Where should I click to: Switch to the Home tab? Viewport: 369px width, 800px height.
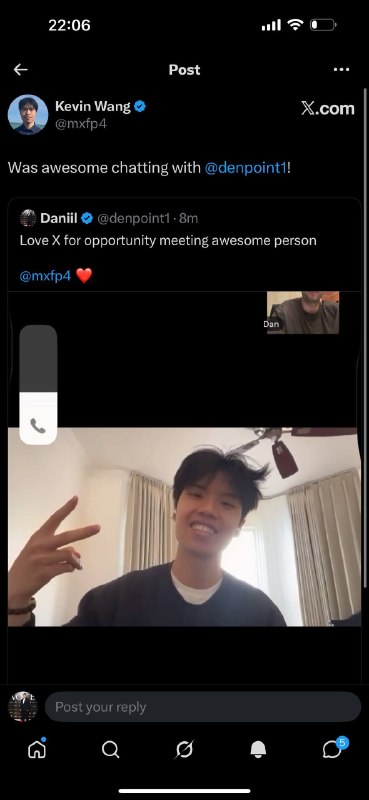click(x=37, y=748)
